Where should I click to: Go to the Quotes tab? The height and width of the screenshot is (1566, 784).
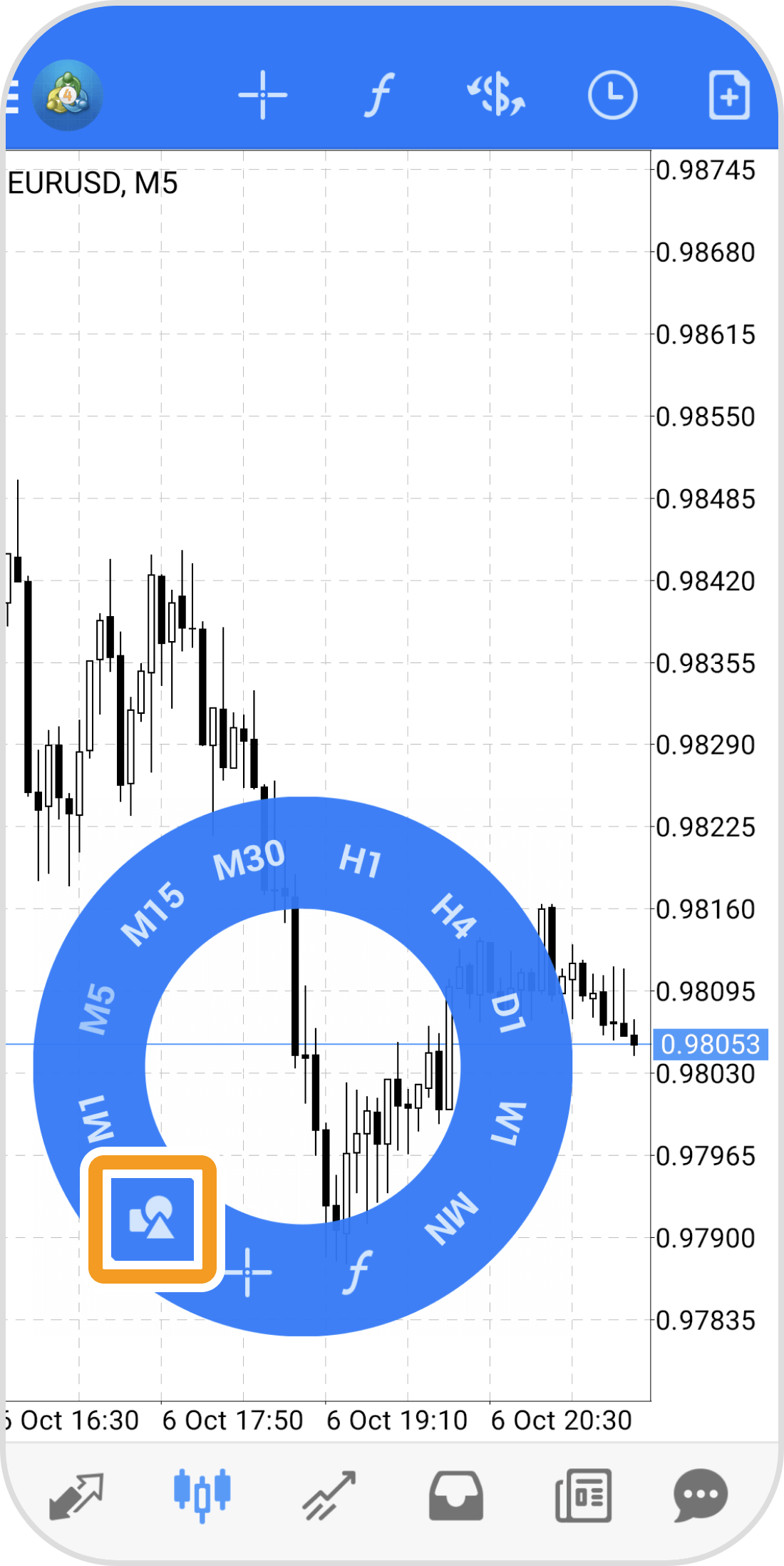pyautogui.click(x=76, y=1495)
